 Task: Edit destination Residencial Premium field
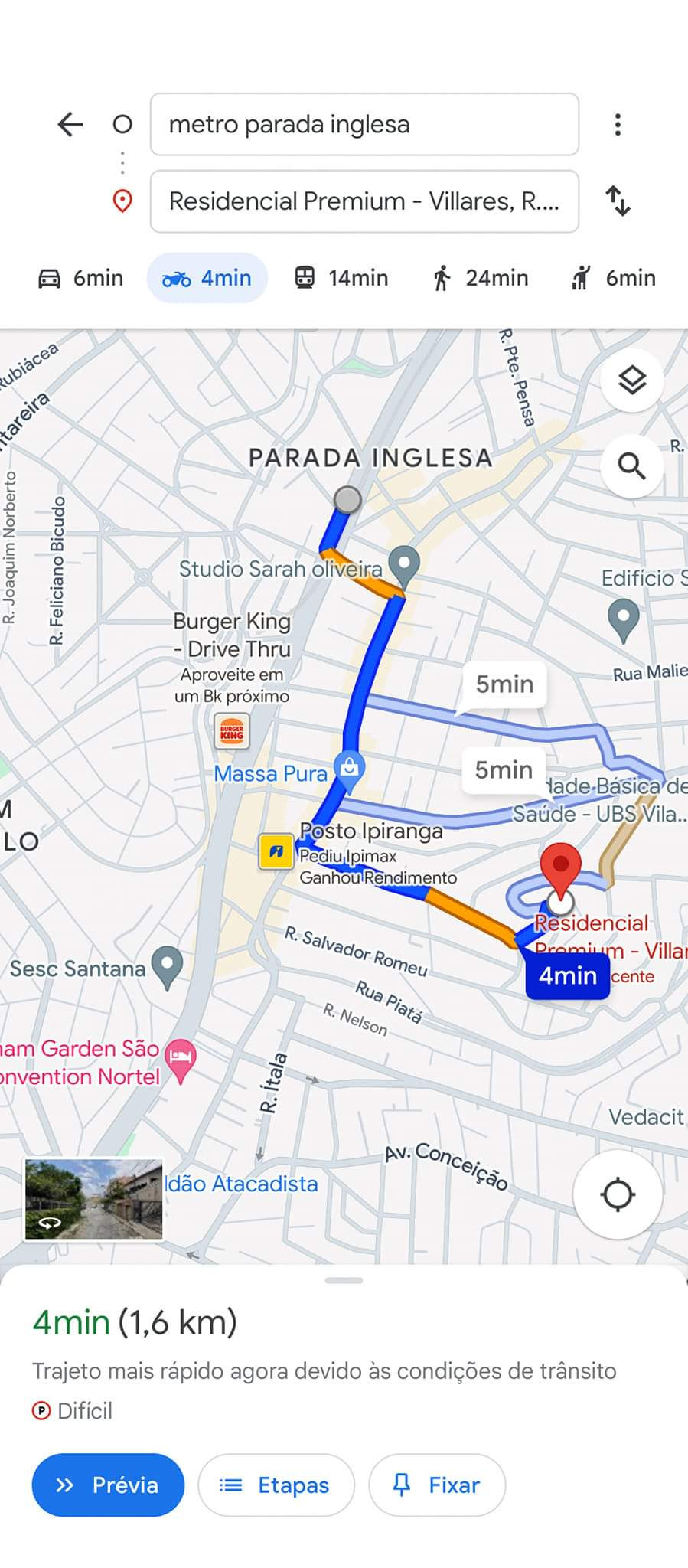tap(364, 201)
